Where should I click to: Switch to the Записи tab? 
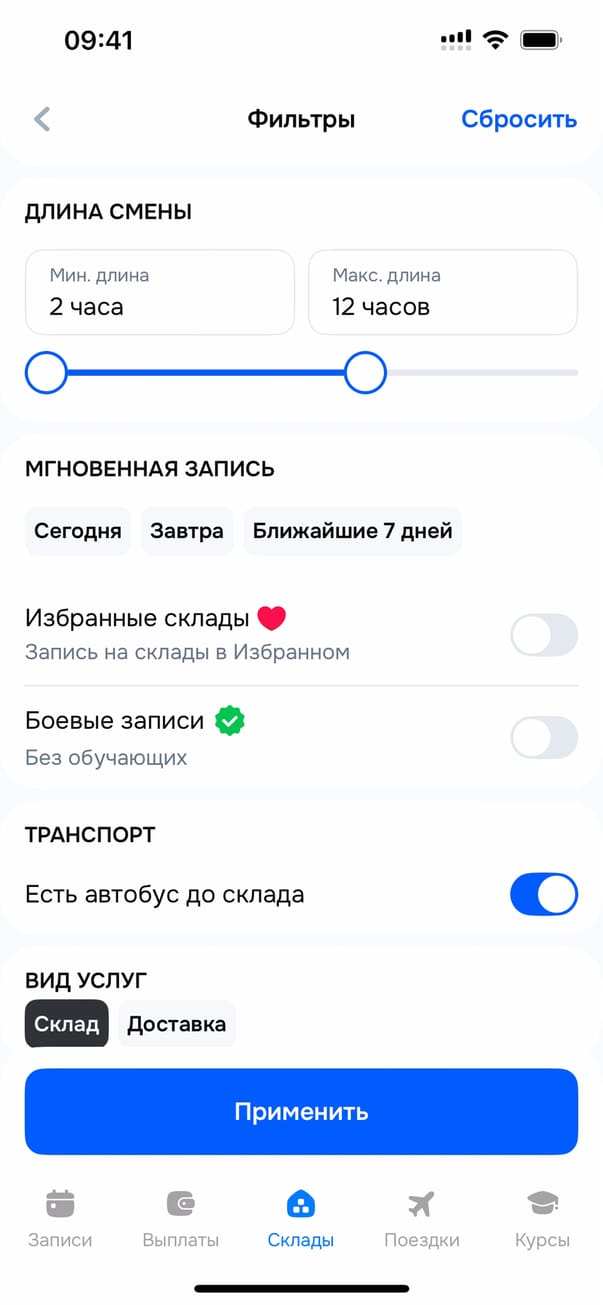pyautogui.click(x=60, y=1219)
